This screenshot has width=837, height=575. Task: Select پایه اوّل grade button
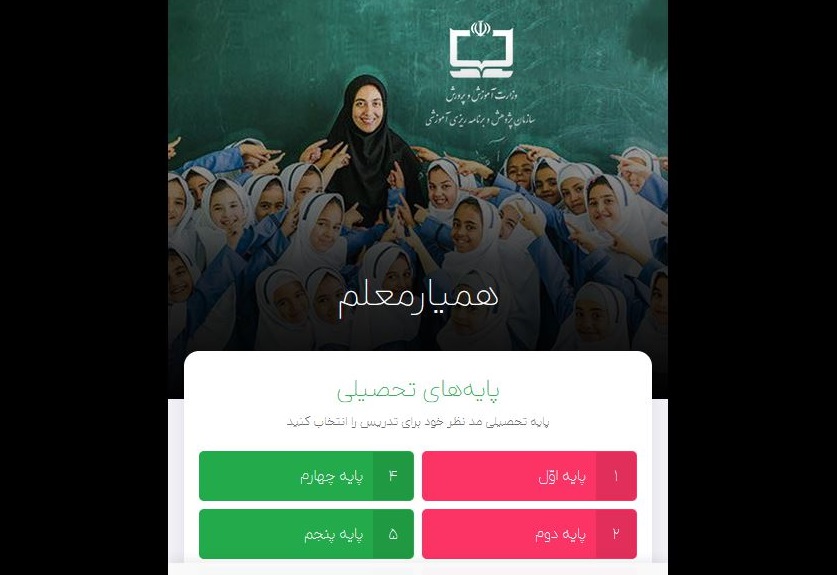click(529, 476)
